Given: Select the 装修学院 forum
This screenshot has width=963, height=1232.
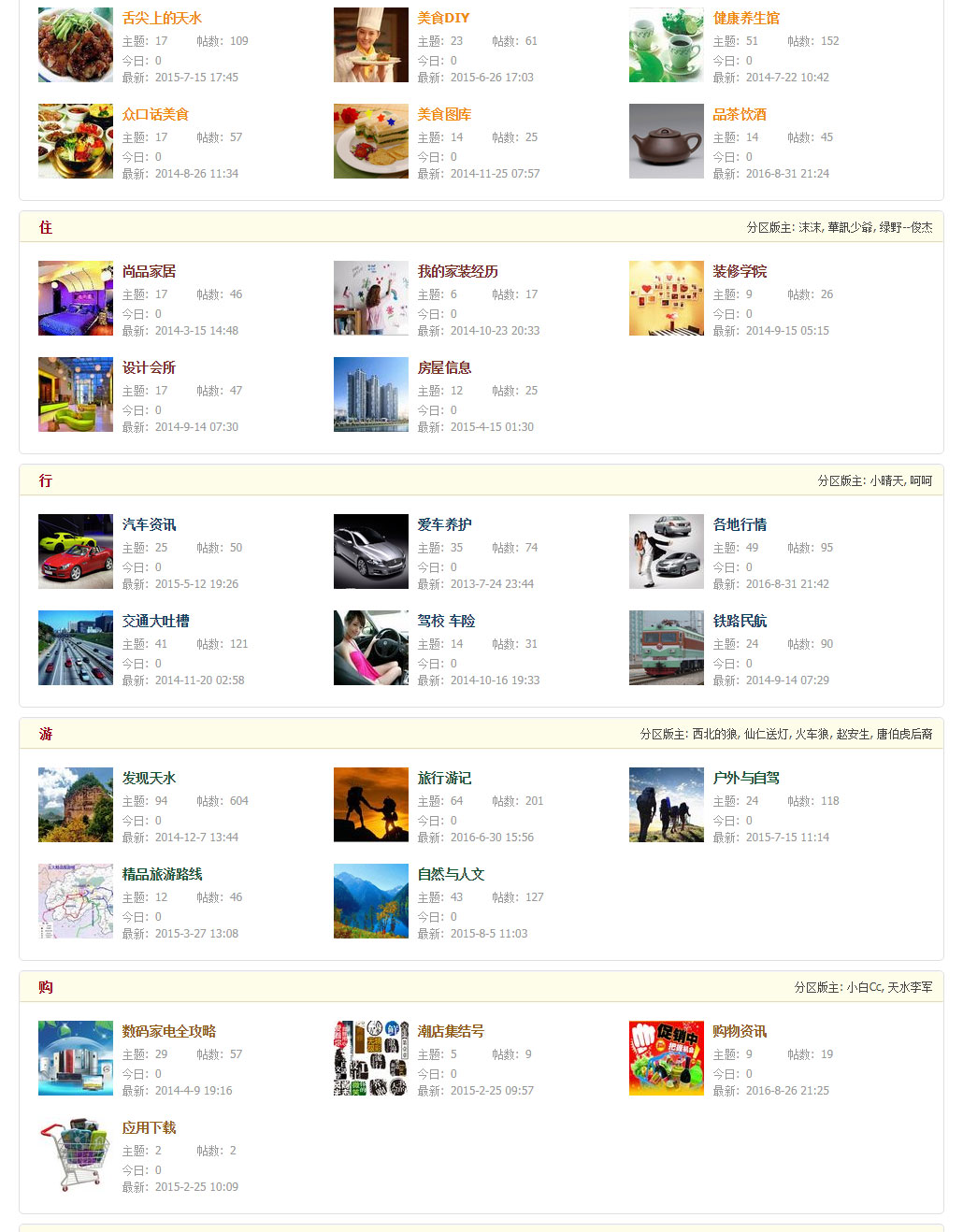Looking at the screenshot, I should coord(739,271).
